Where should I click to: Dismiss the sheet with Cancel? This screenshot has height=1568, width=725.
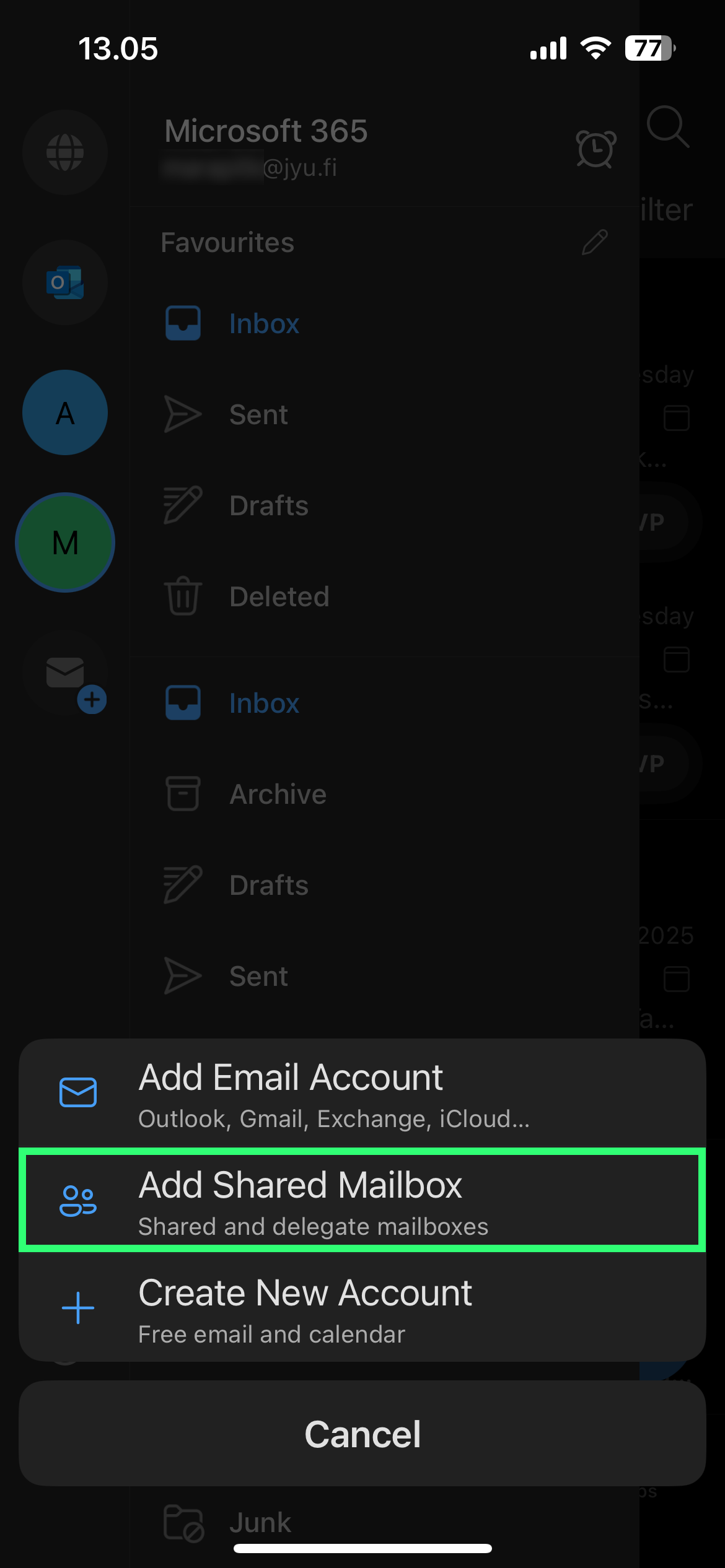[362, 1434]
